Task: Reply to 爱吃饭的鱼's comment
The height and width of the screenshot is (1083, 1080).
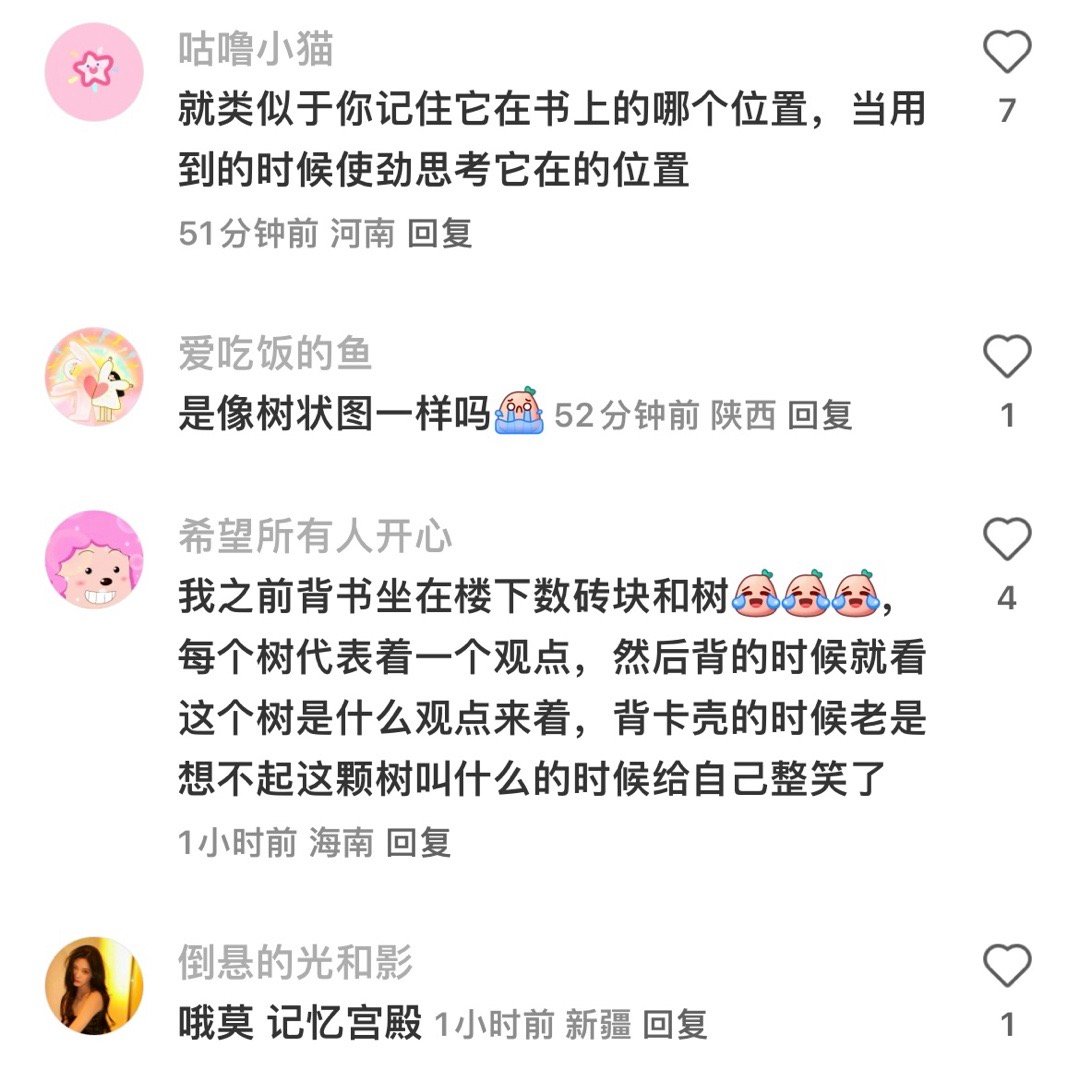Action: click(x=820, y=415)
